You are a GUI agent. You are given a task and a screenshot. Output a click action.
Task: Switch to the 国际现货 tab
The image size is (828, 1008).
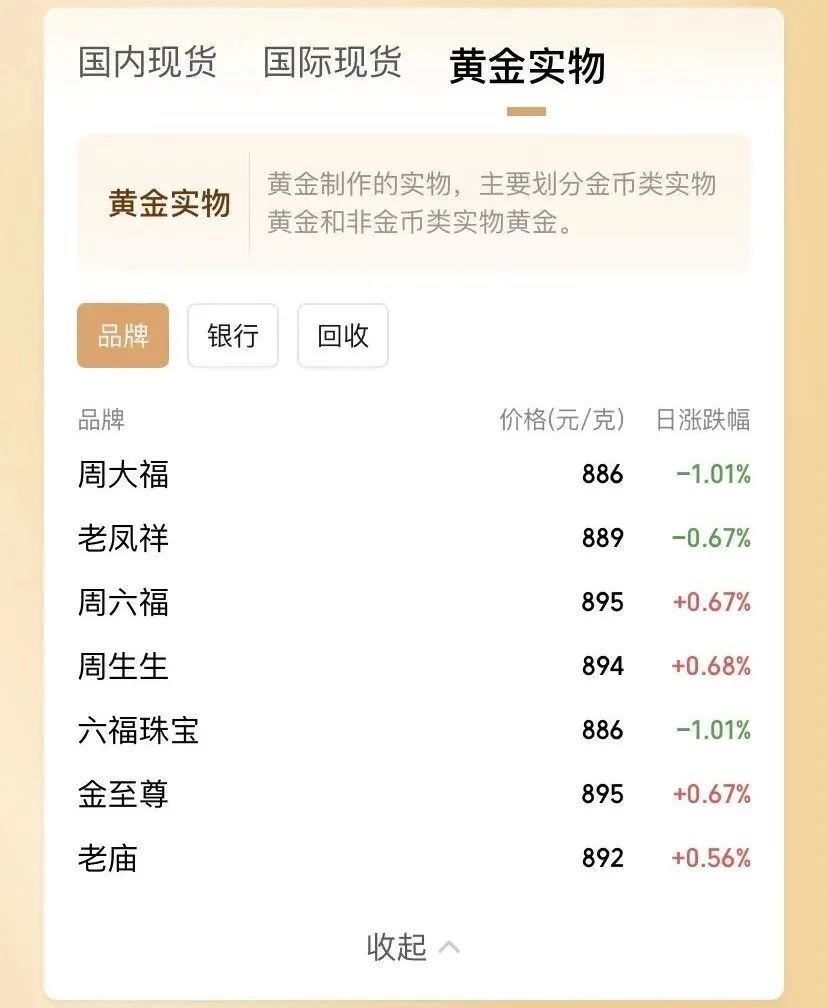332,62
